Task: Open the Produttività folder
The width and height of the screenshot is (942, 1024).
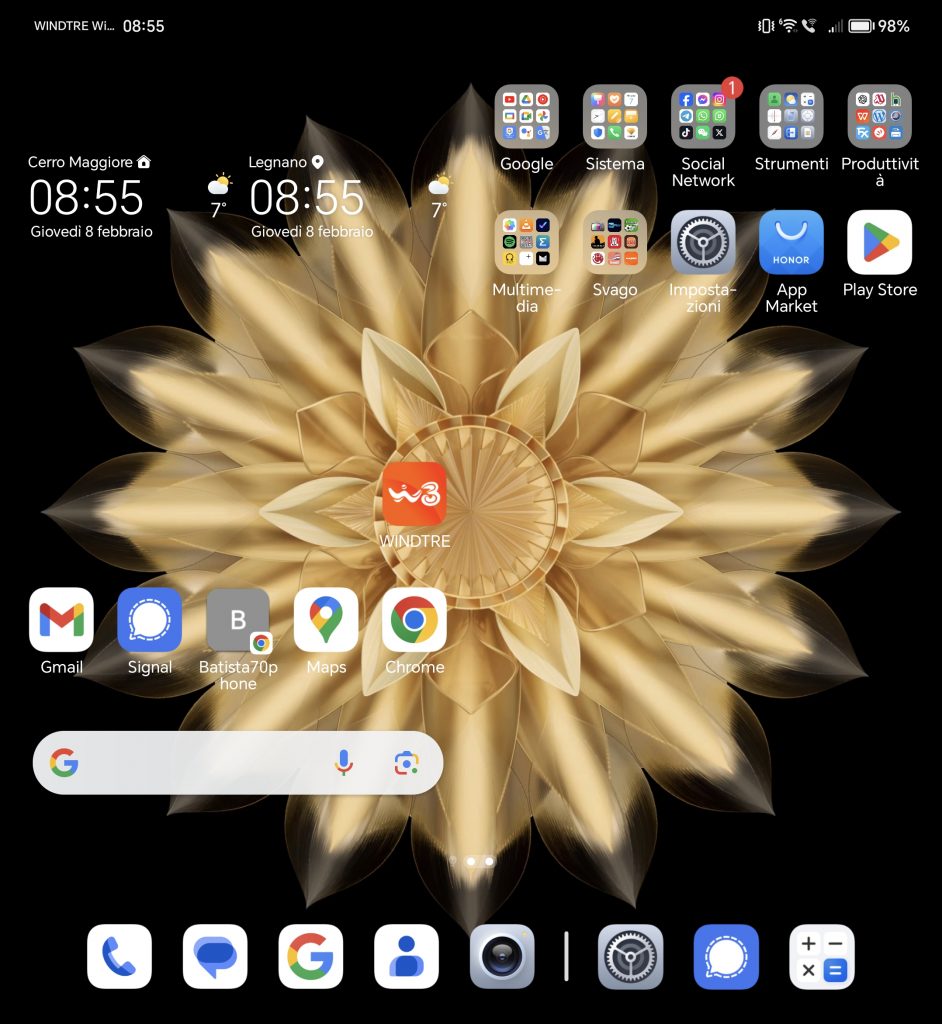Action: 879,116
